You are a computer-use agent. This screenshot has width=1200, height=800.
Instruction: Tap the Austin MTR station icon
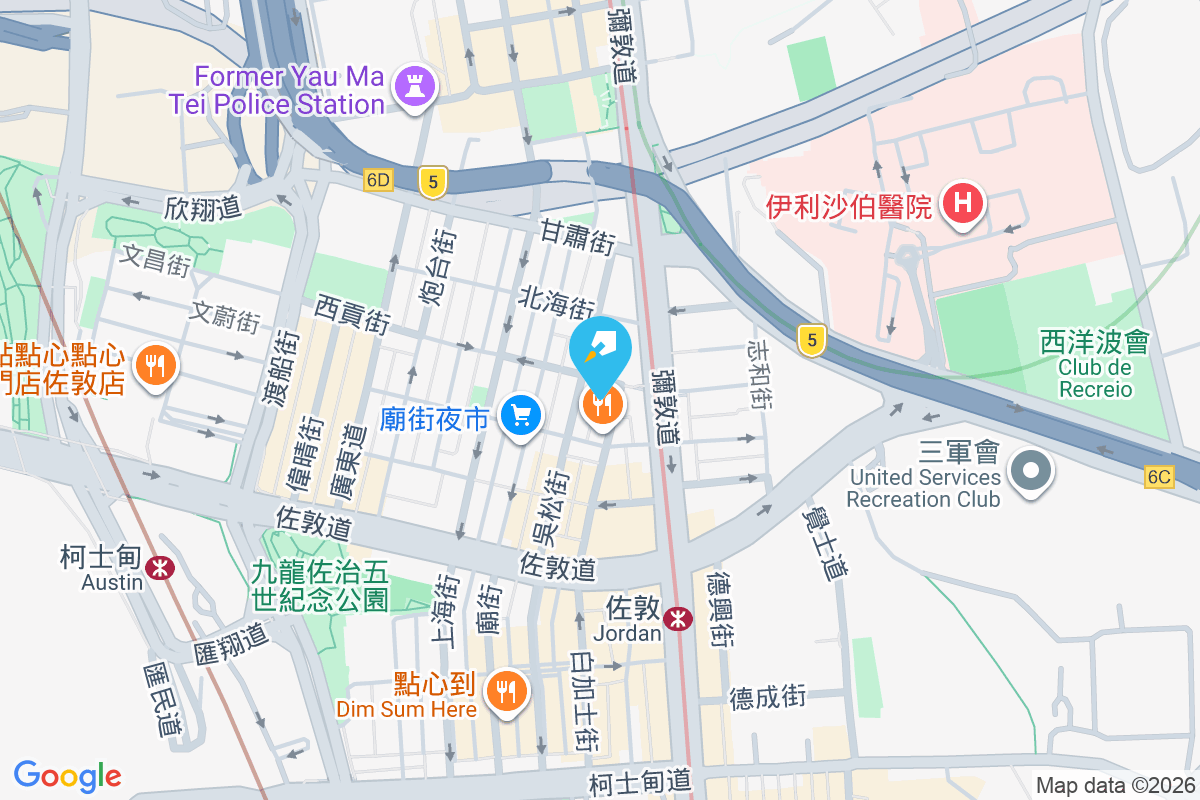(158, 567)
